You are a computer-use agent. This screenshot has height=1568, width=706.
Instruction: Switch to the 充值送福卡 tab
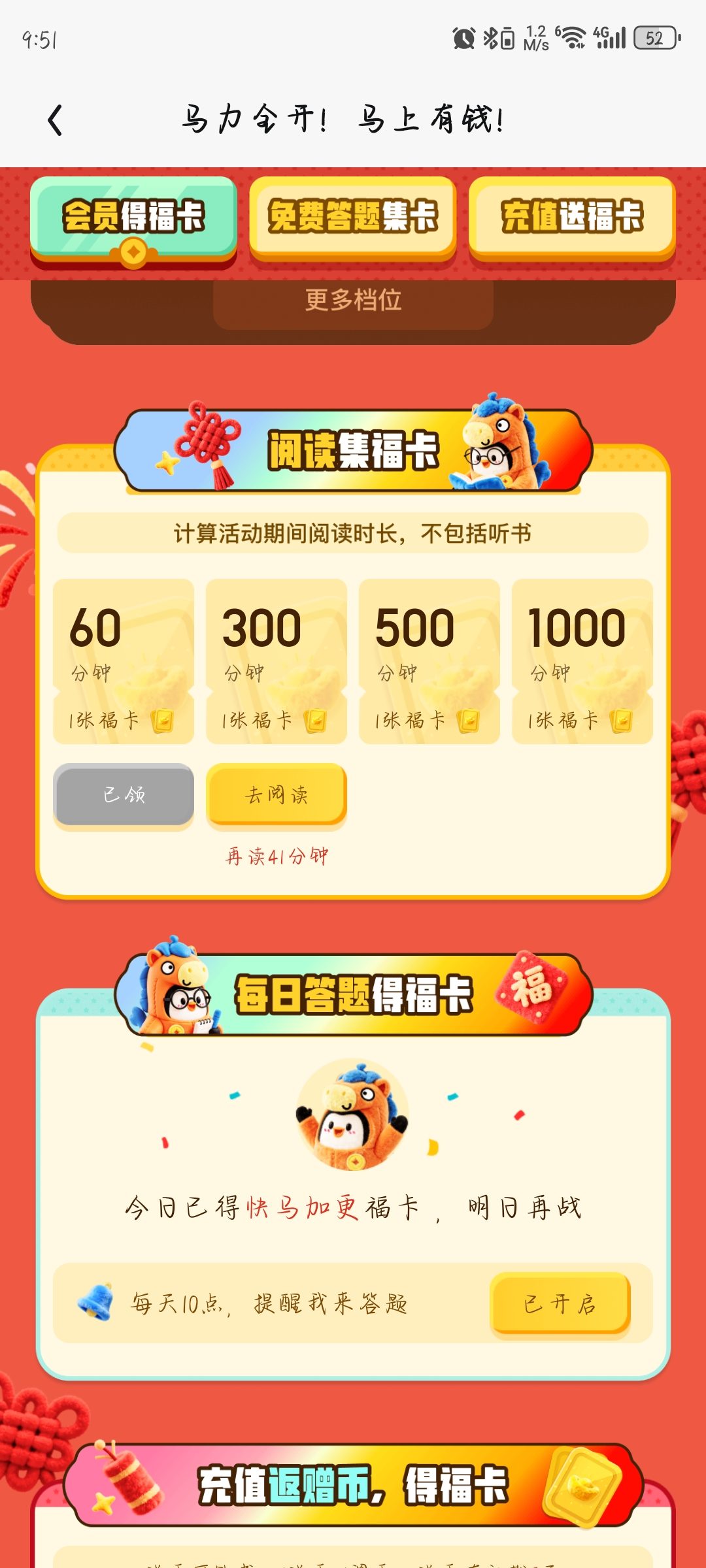pyautogui.click(x=572, y=217)
